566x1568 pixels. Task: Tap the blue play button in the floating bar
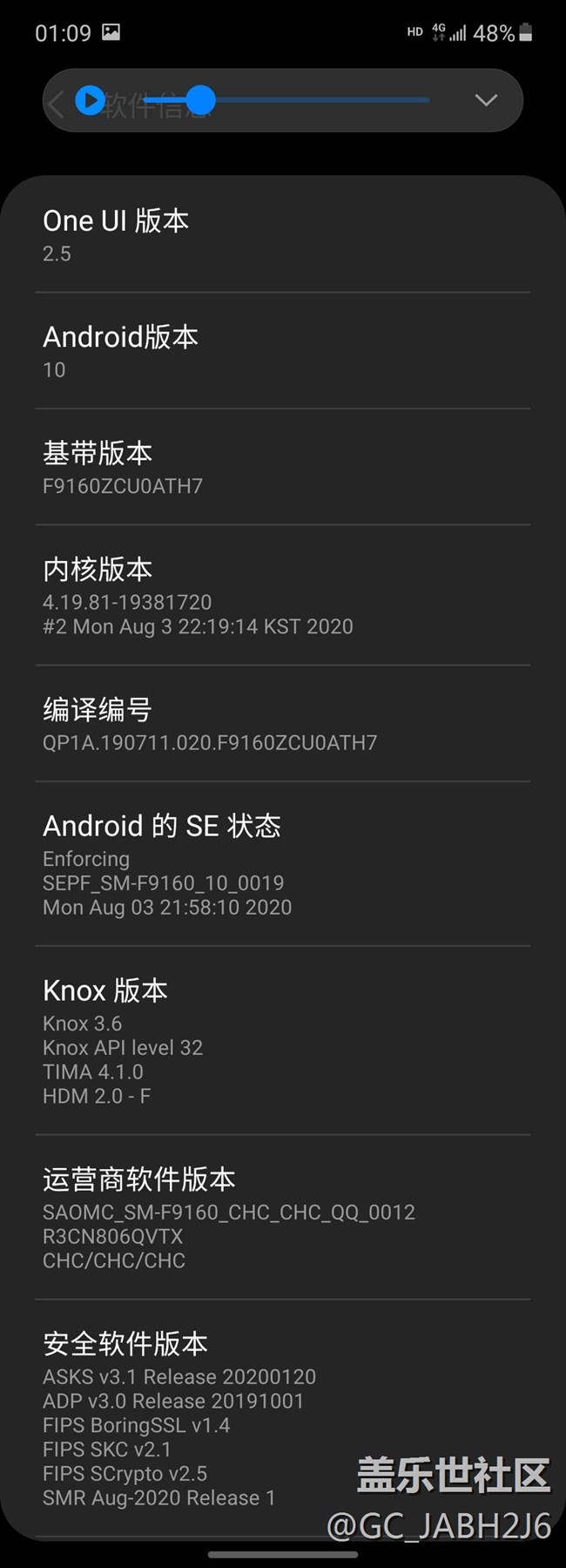tap(90, 101)
